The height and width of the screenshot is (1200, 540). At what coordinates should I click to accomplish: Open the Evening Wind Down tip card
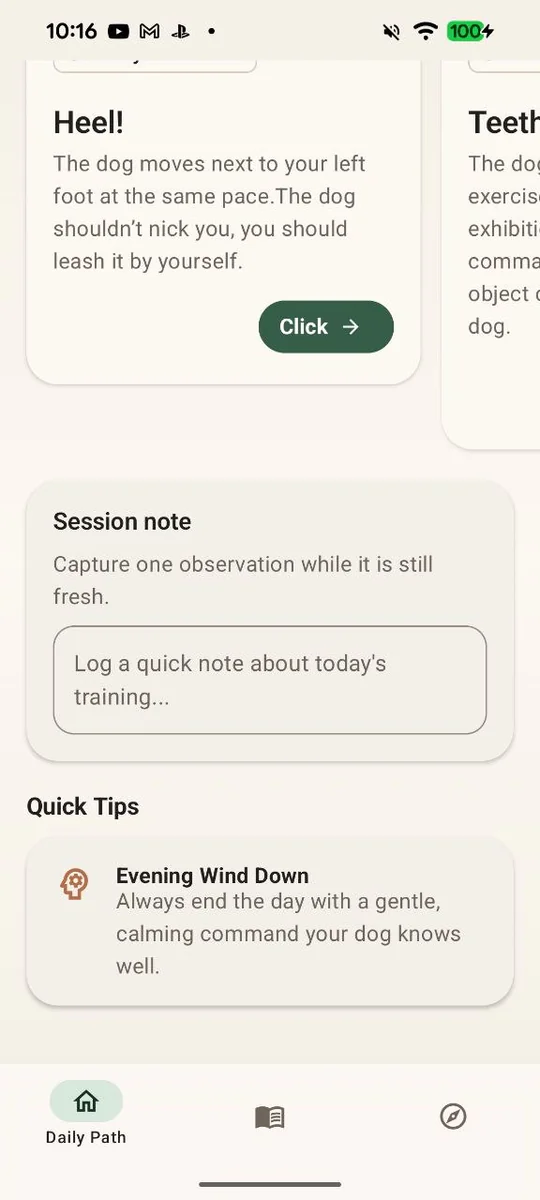[x=270, y=921]
